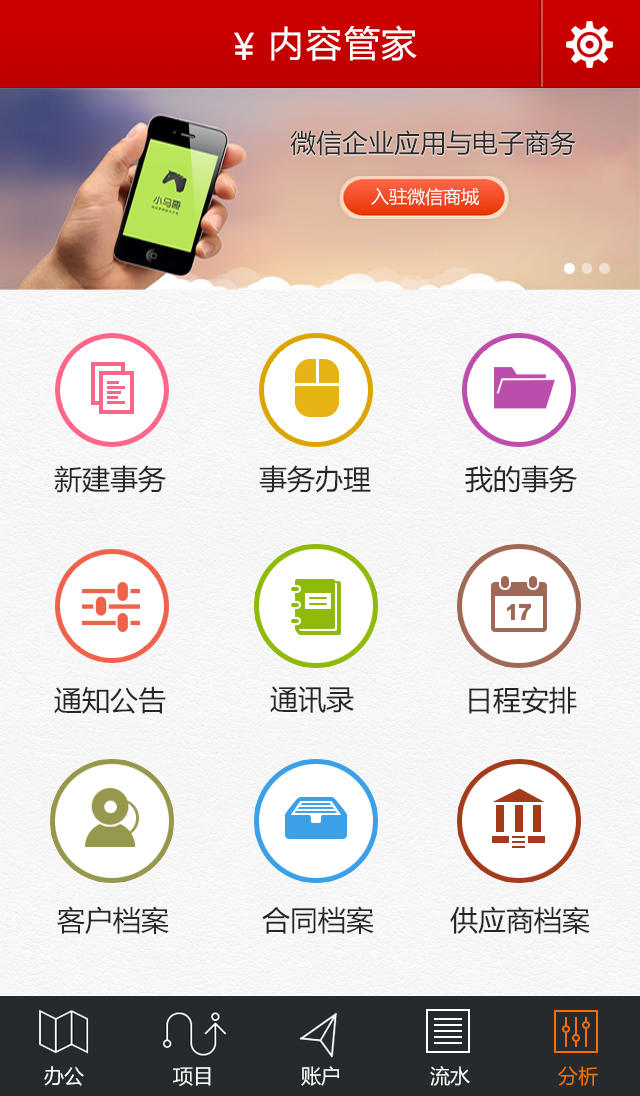Open the 通讯录 contacts
The image size is (640, 1096).
tap(315, 606)
